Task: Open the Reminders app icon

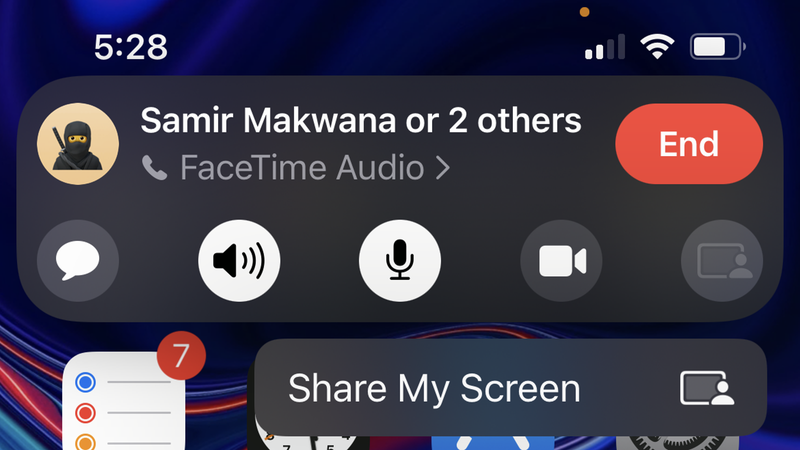Action: coord(124,405)
